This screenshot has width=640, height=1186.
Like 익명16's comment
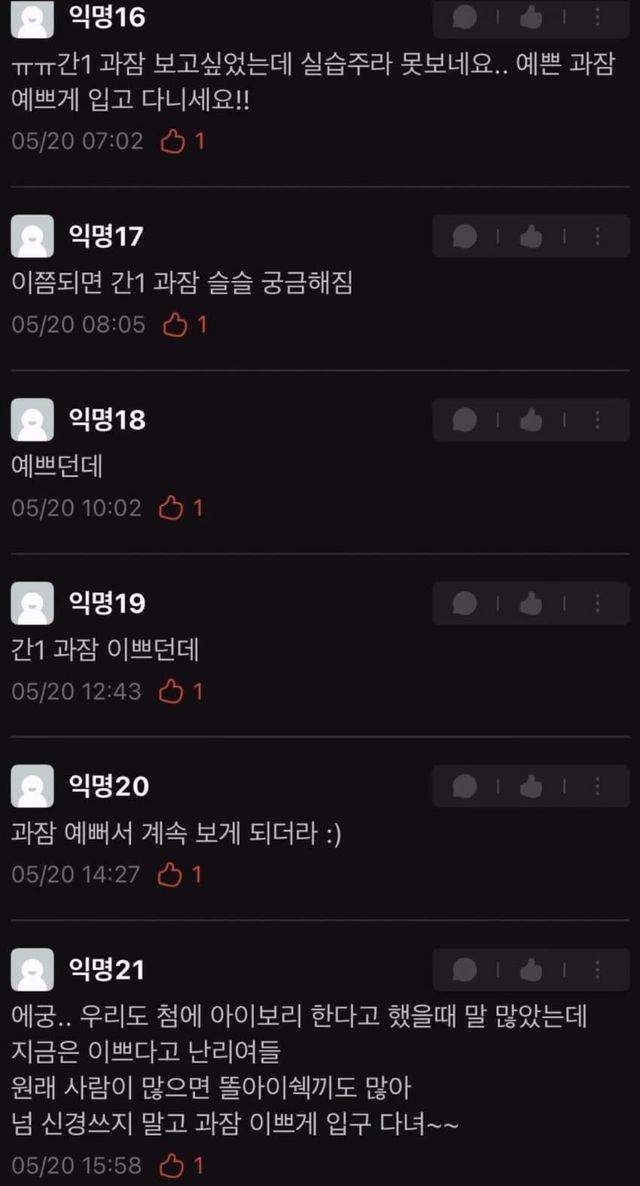531,17
